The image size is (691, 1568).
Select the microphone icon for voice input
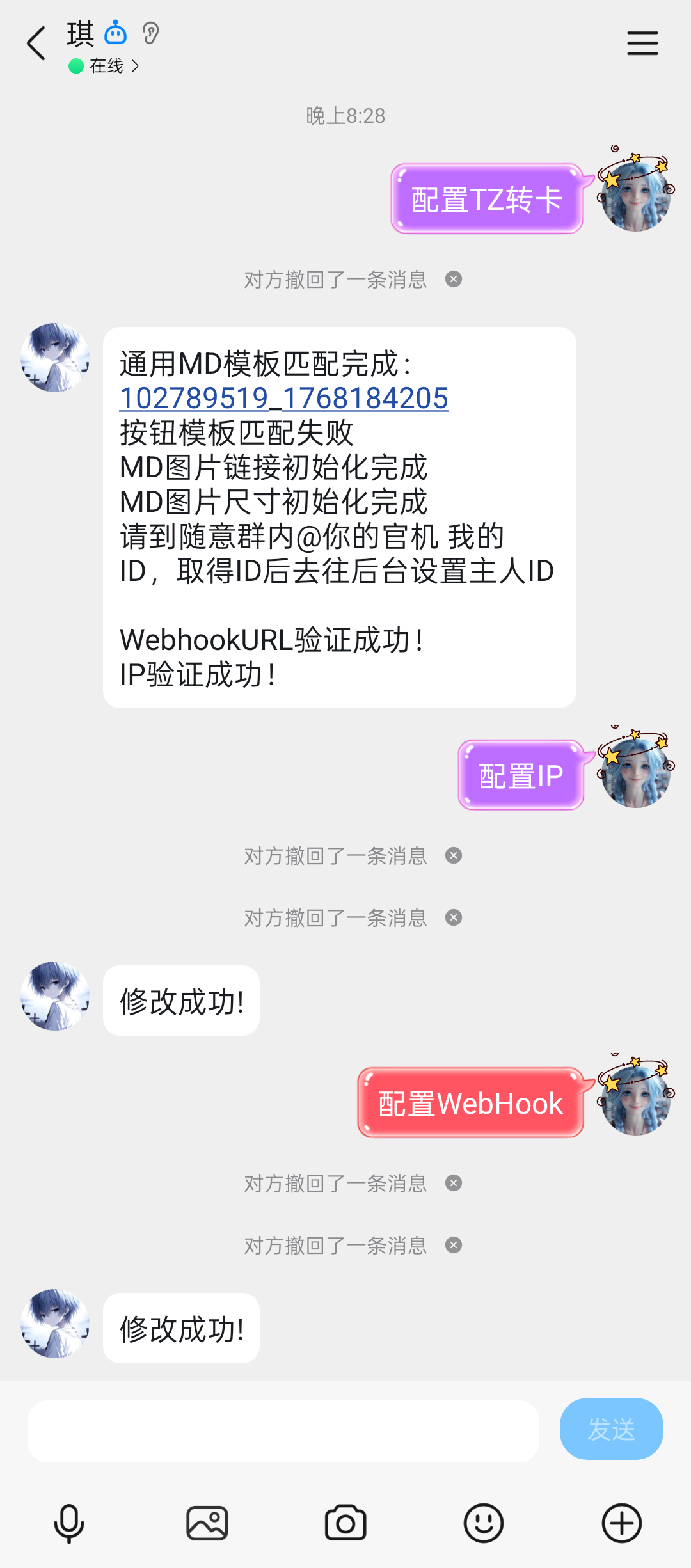click(69, 1521)
